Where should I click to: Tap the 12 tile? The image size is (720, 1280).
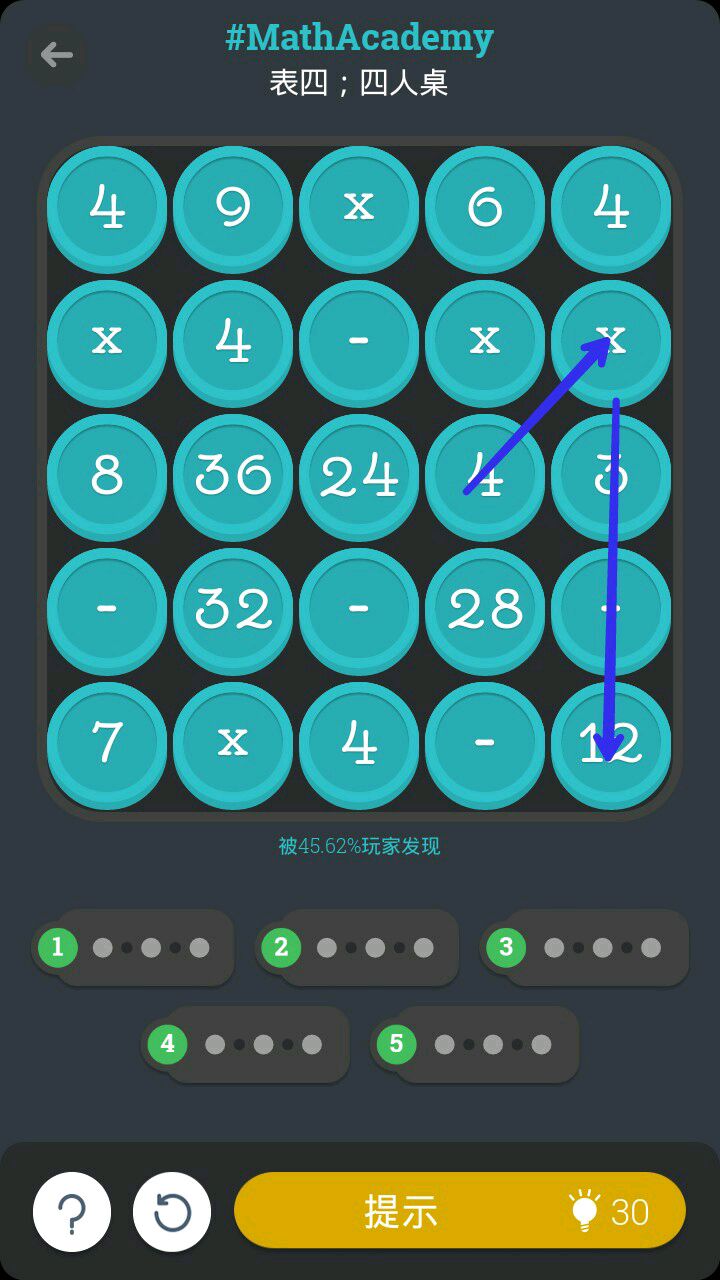[611, 741]
